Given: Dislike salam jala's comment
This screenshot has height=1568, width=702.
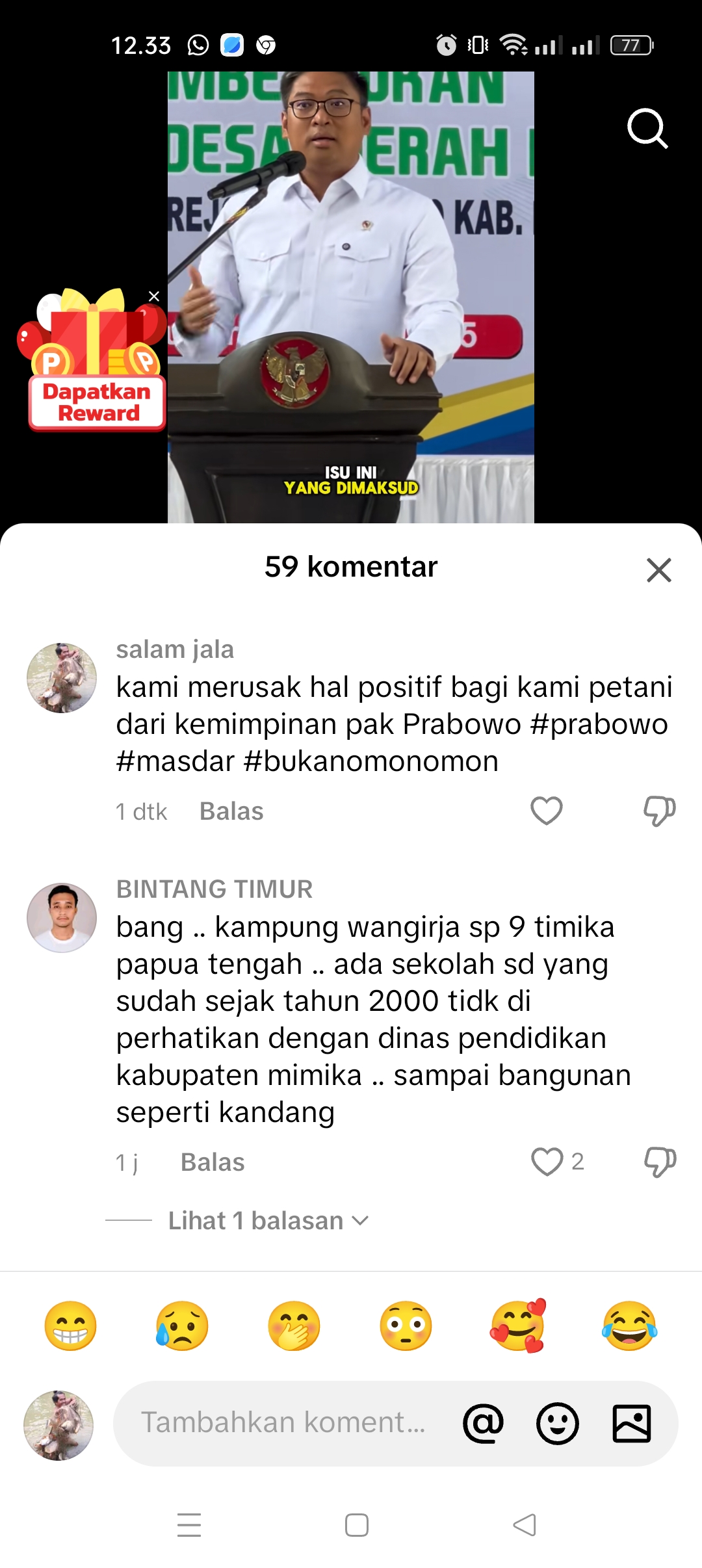Looking at the screenshot, I should point(659,811).
